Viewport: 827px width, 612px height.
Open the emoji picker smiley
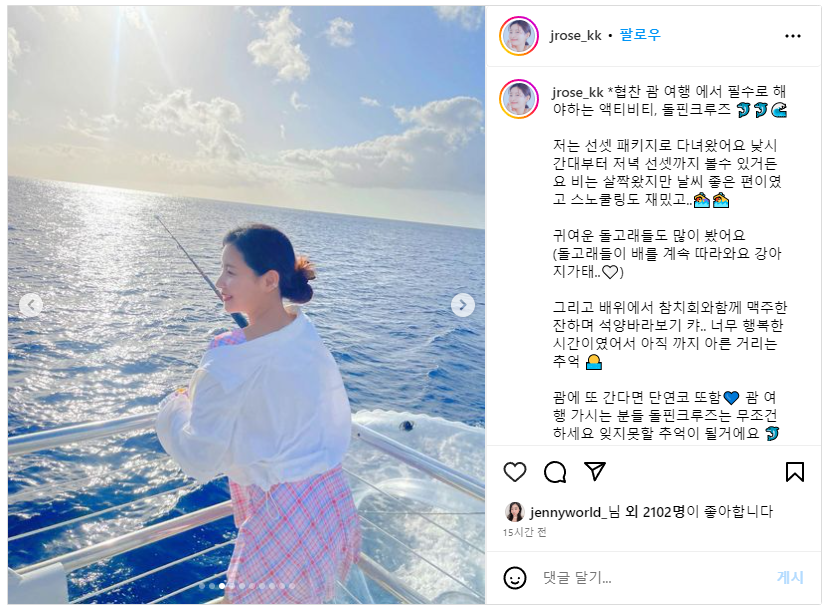click(x=515, y=578)
